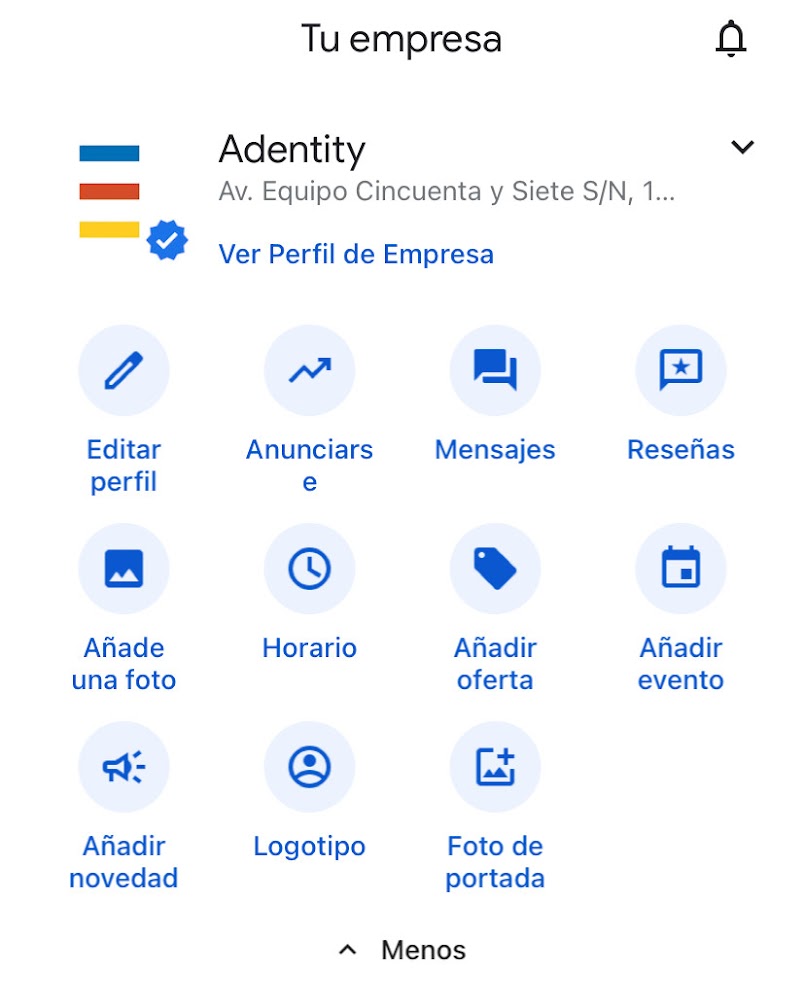Change Foto de portada

click(x=495, y=767)
